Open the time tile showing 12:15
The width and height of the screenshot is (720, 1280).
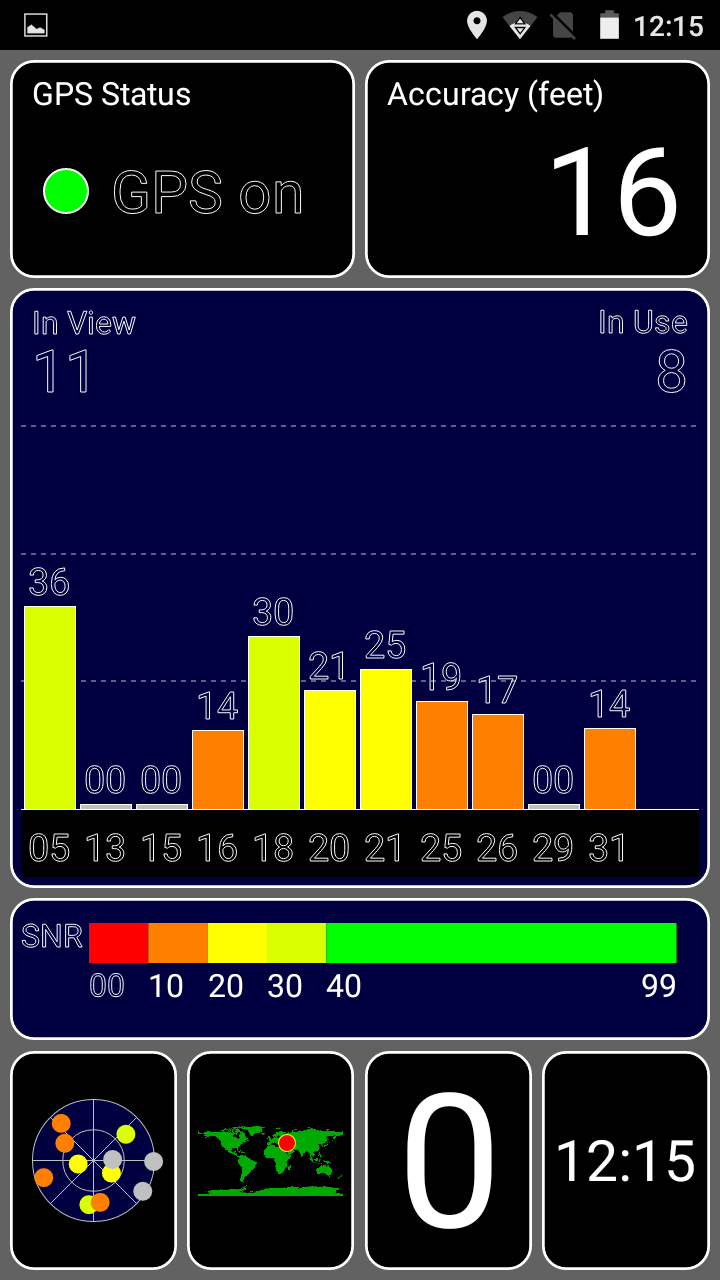[625, 1160]
